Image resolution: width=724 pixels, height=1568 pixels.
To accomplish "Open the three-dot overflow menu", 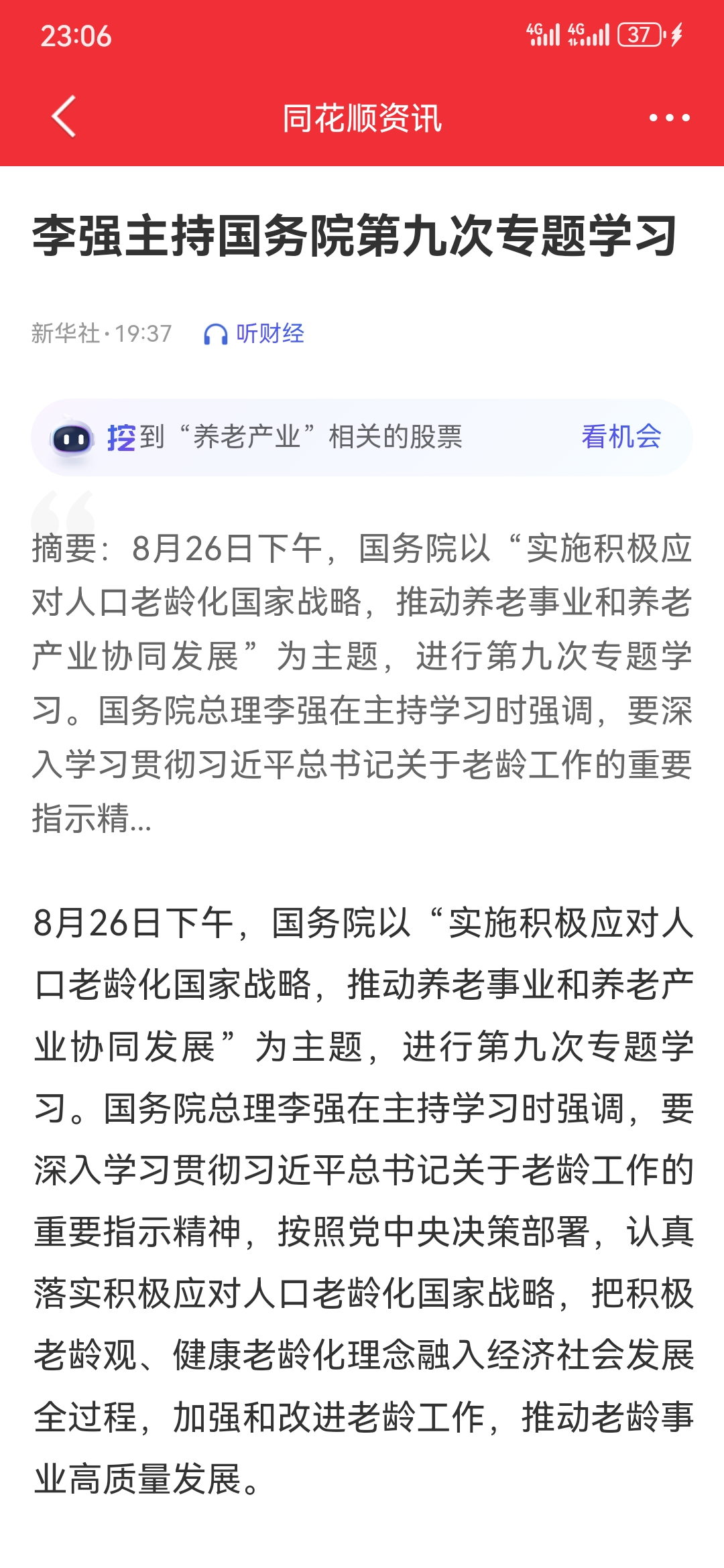I will (669, 118).
